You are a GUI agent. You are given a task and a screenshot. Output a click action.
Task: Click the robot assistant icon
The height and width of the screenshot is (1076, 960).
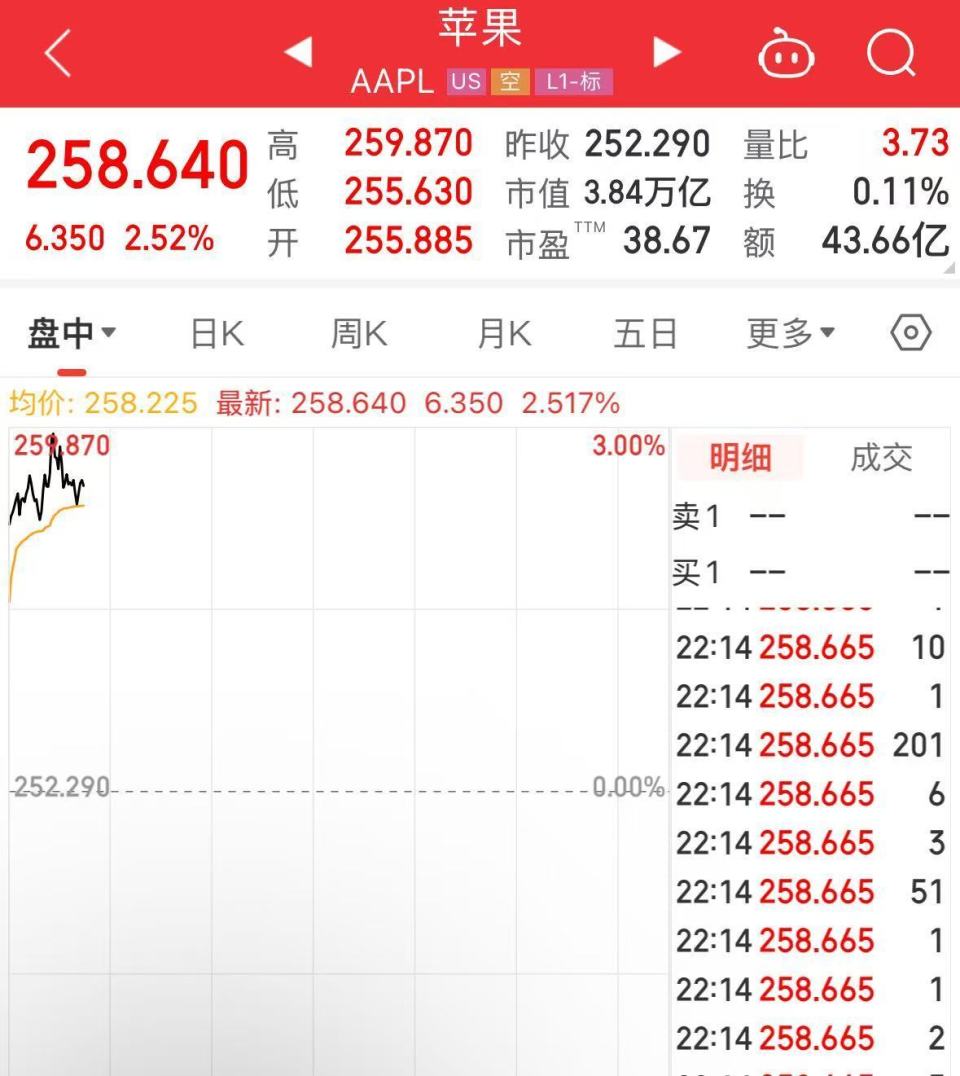click(786, 54)
